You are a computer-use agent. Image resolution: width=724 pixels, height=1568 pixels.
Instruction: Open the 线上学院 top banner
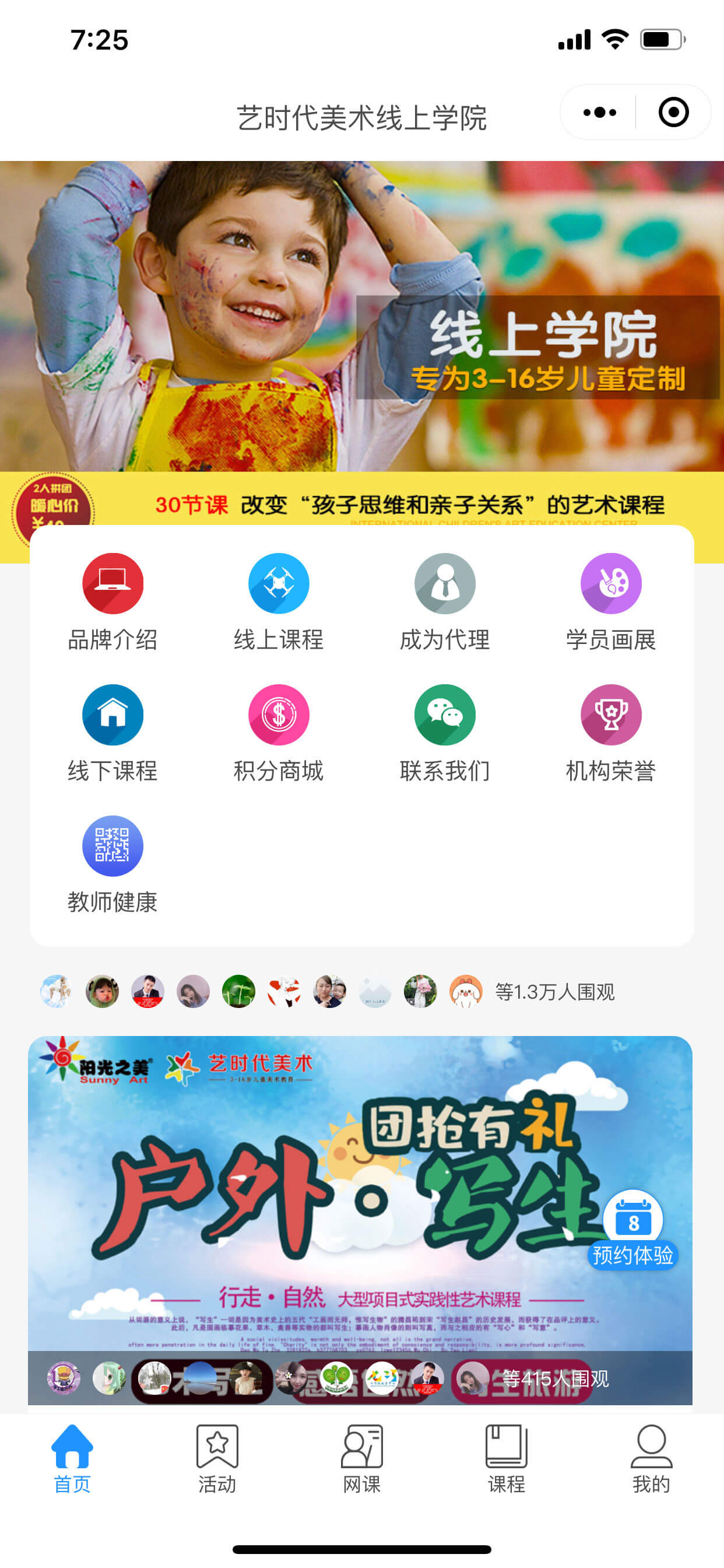tap(361, 316)
